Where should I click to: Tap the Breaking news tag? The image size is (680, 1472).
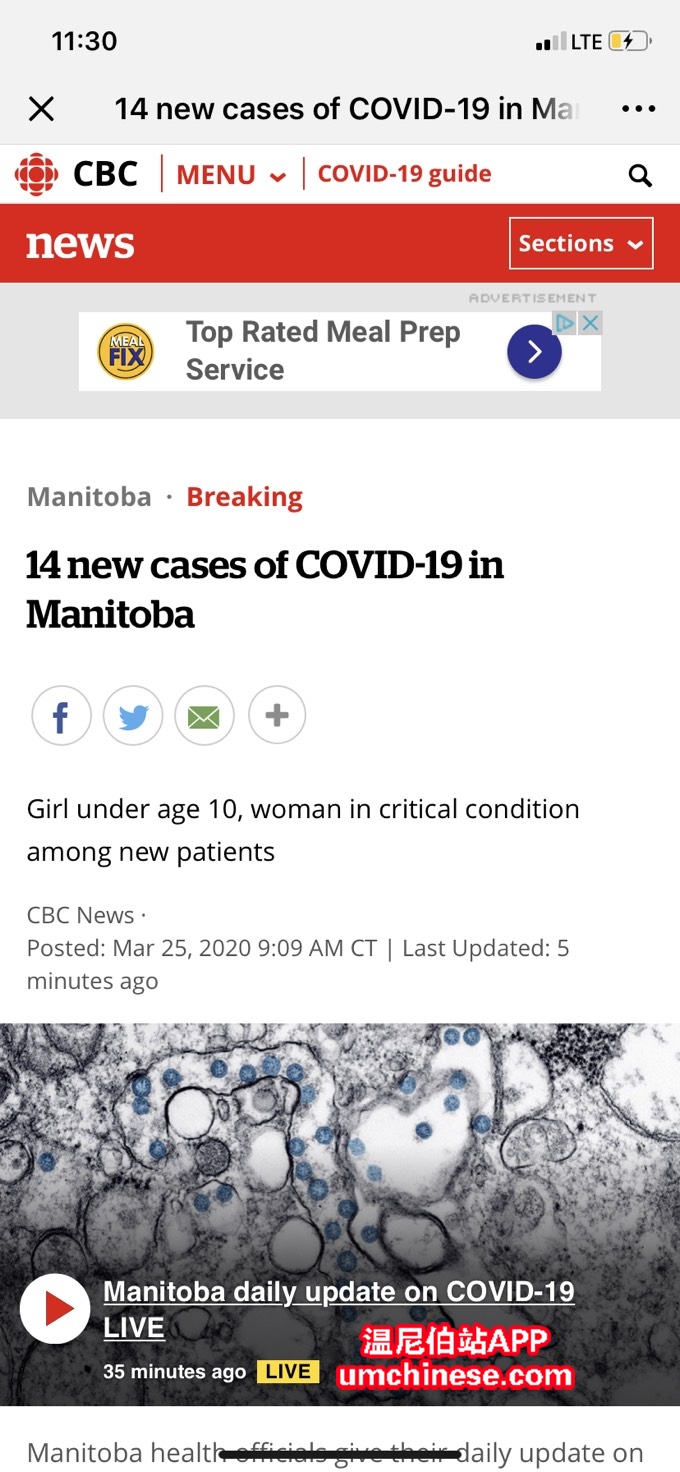pos(244,497)
